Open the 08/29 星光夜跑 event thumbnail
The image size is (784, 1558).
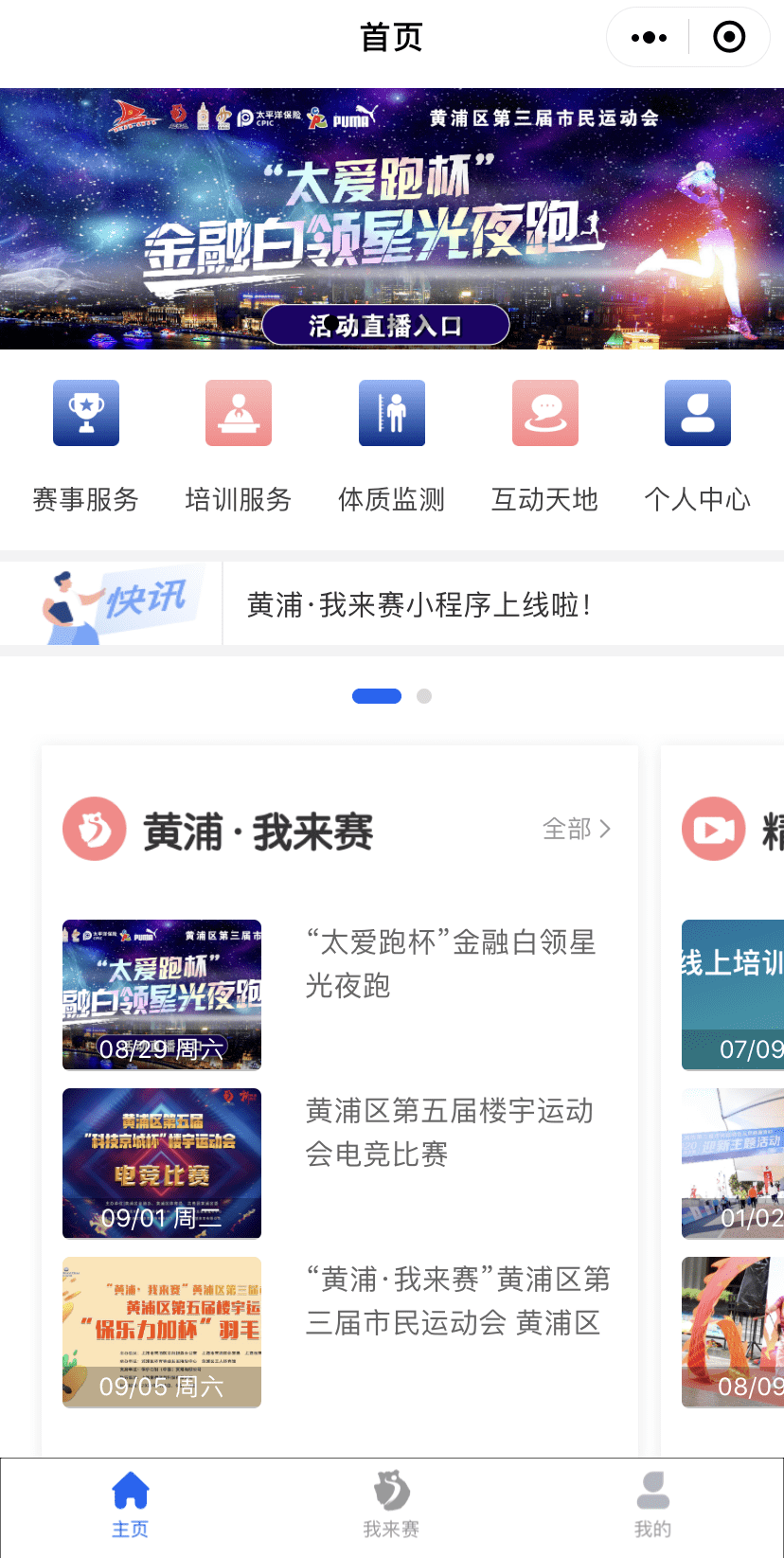pos(161,994)
